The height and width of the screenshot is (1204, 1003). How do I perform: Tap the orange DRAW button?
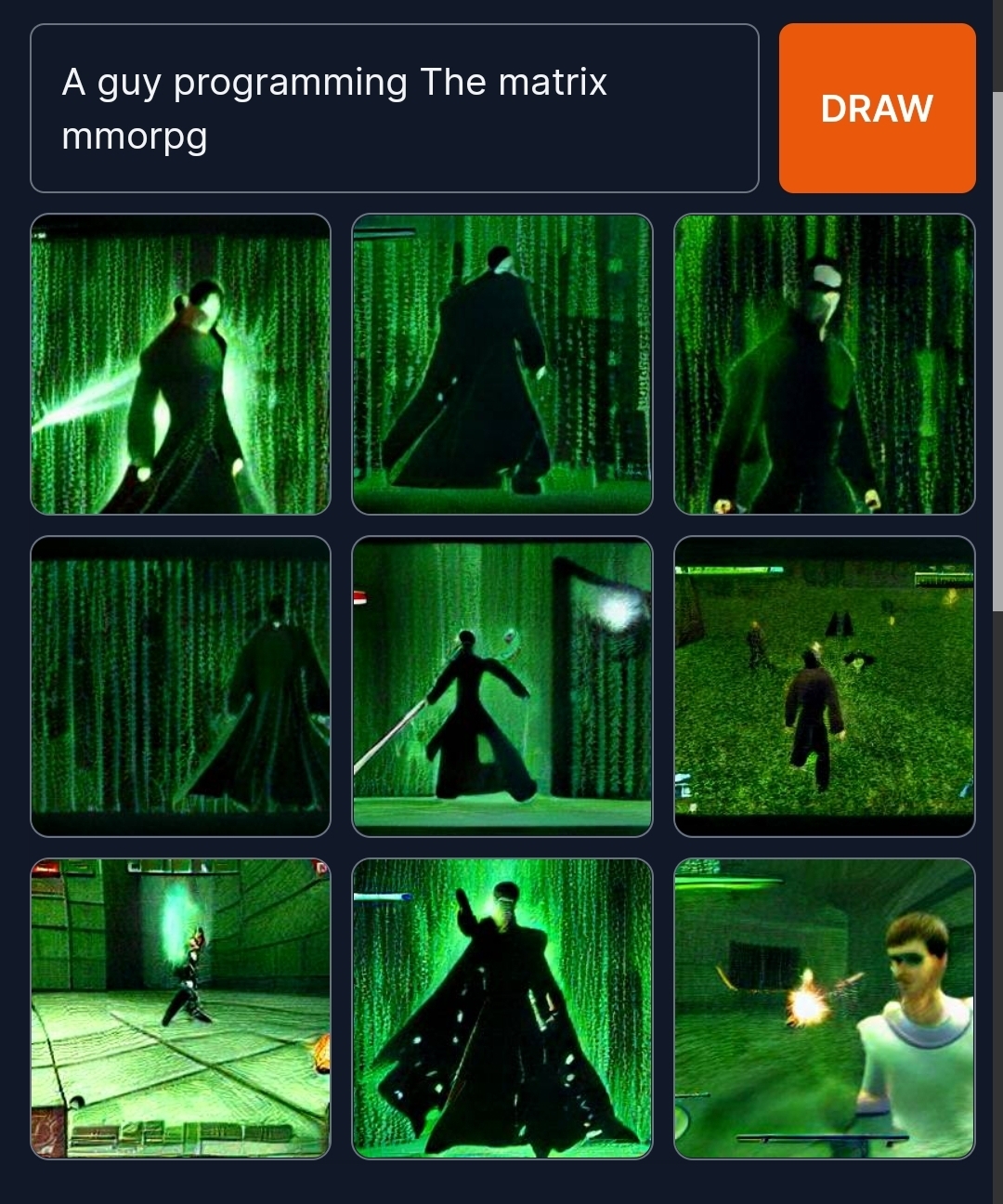click(877, 109)
